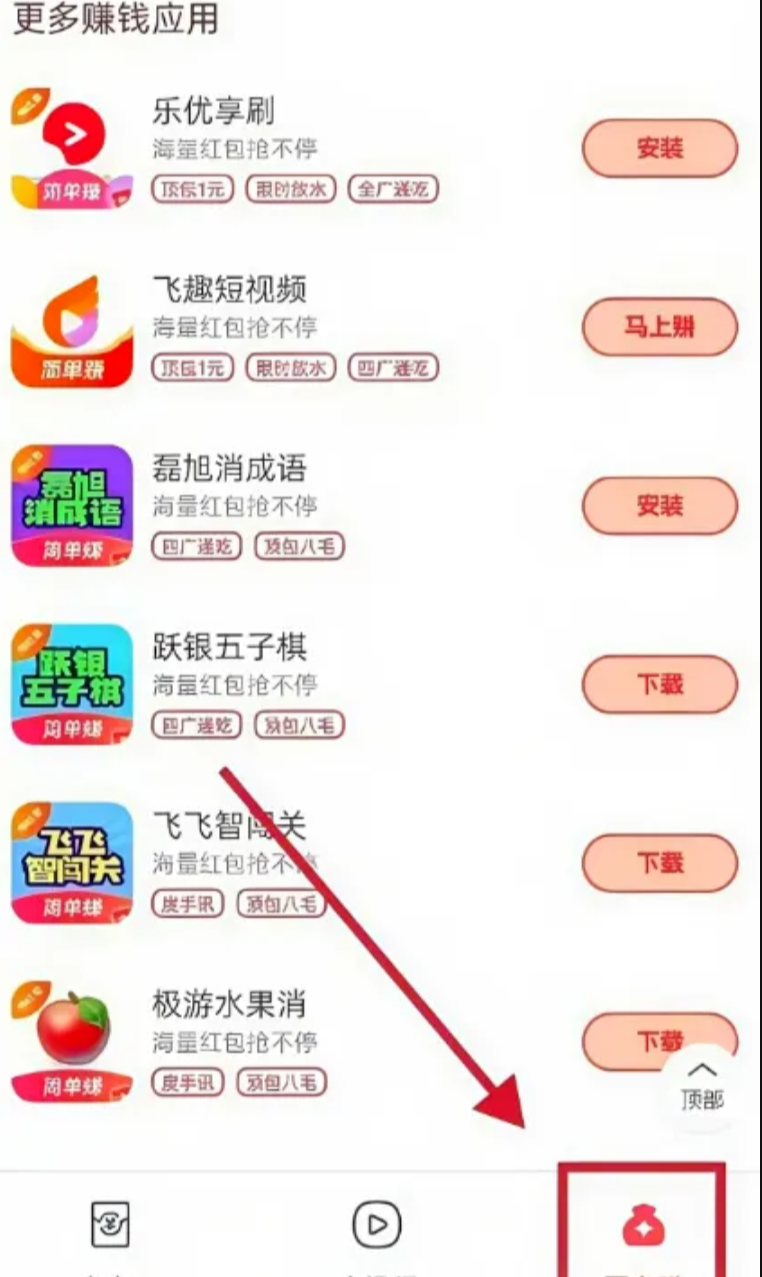Download 跃银五子棋
This screenshot has width=762, height=1277.
pos(659,685)
